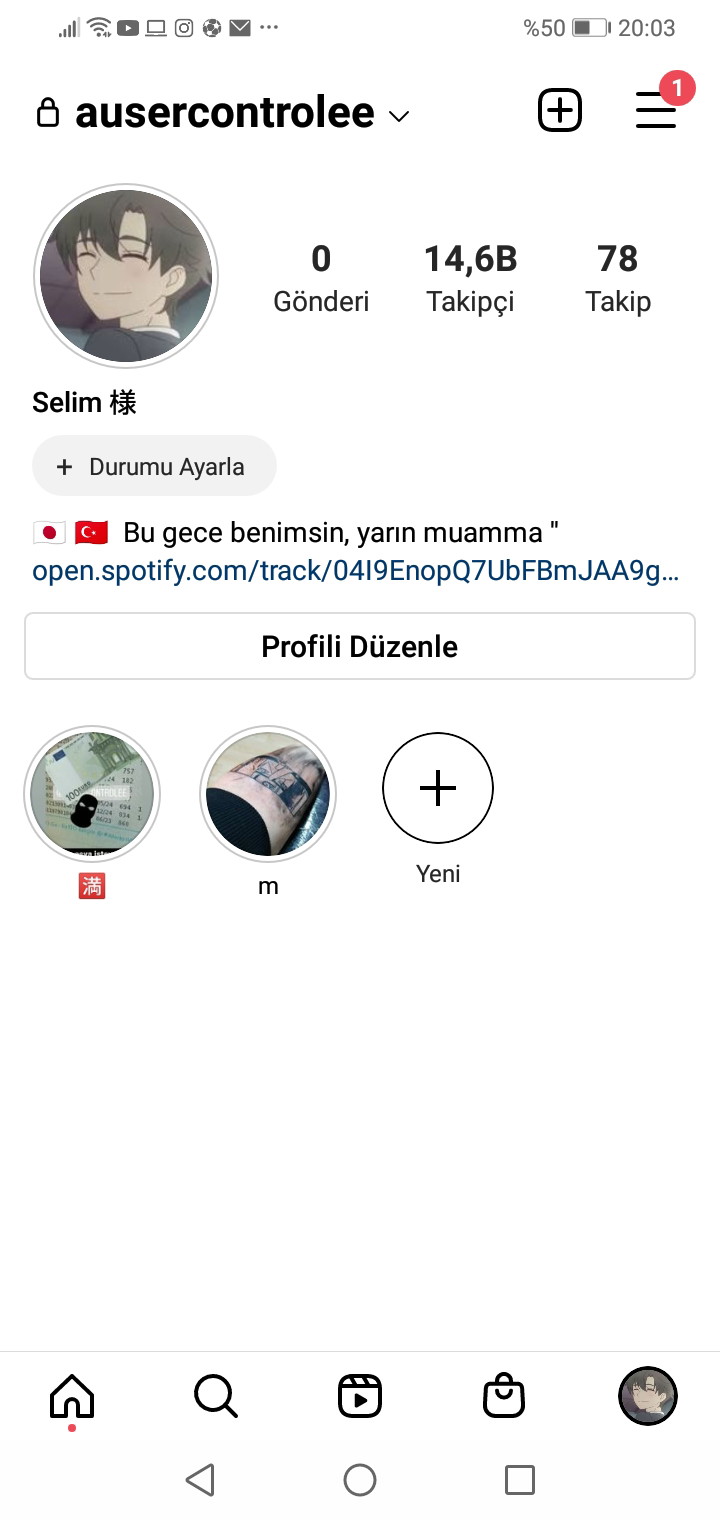Open the story highlight with banknote cover
This screenshot has height=1520, width=720.
pyautogui.click(x=92, y=794)
